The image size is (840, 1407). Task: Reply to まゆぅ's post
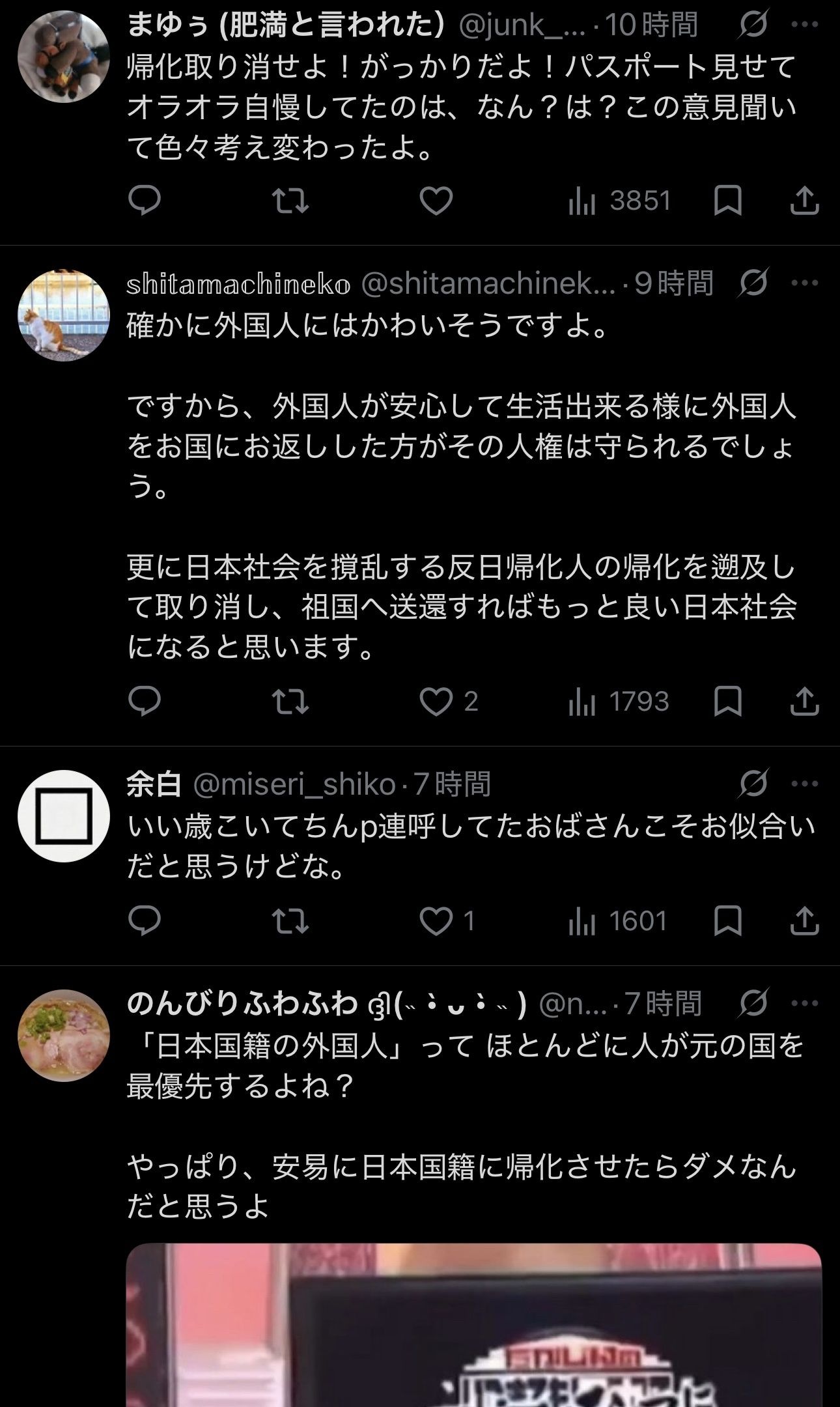145,201
